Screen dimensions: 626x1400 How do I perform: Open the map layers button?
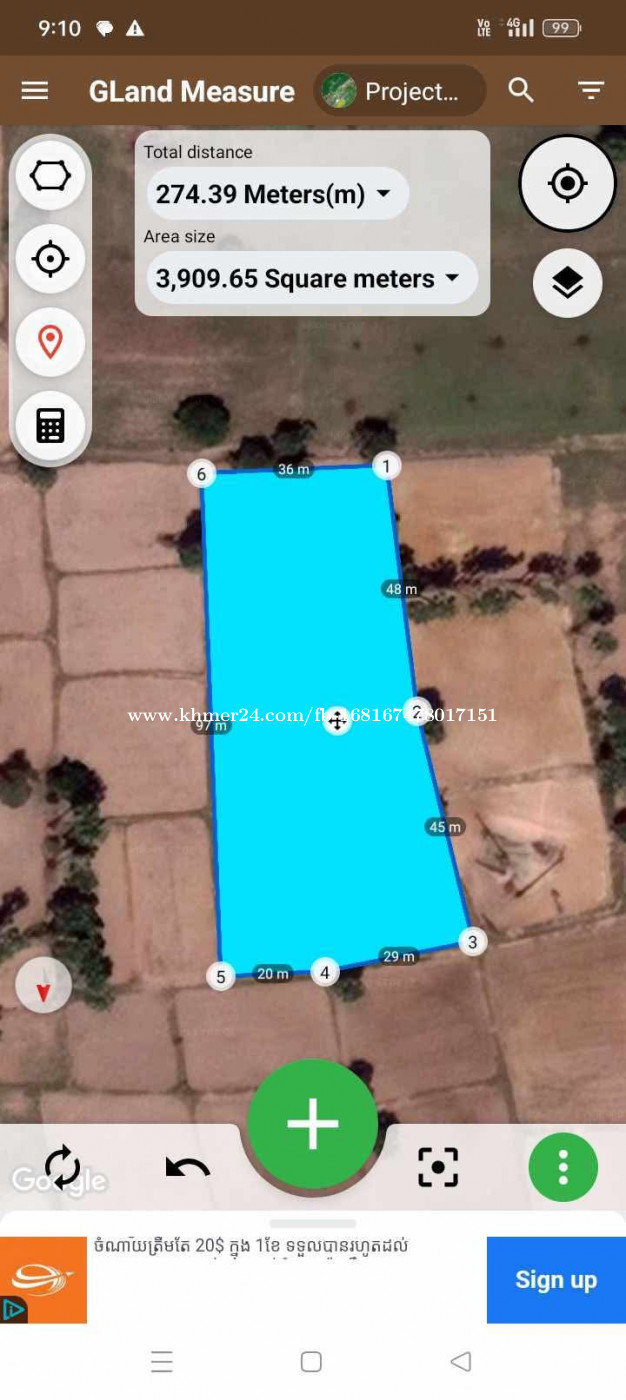pyautogui.click(x=567, y=283)
